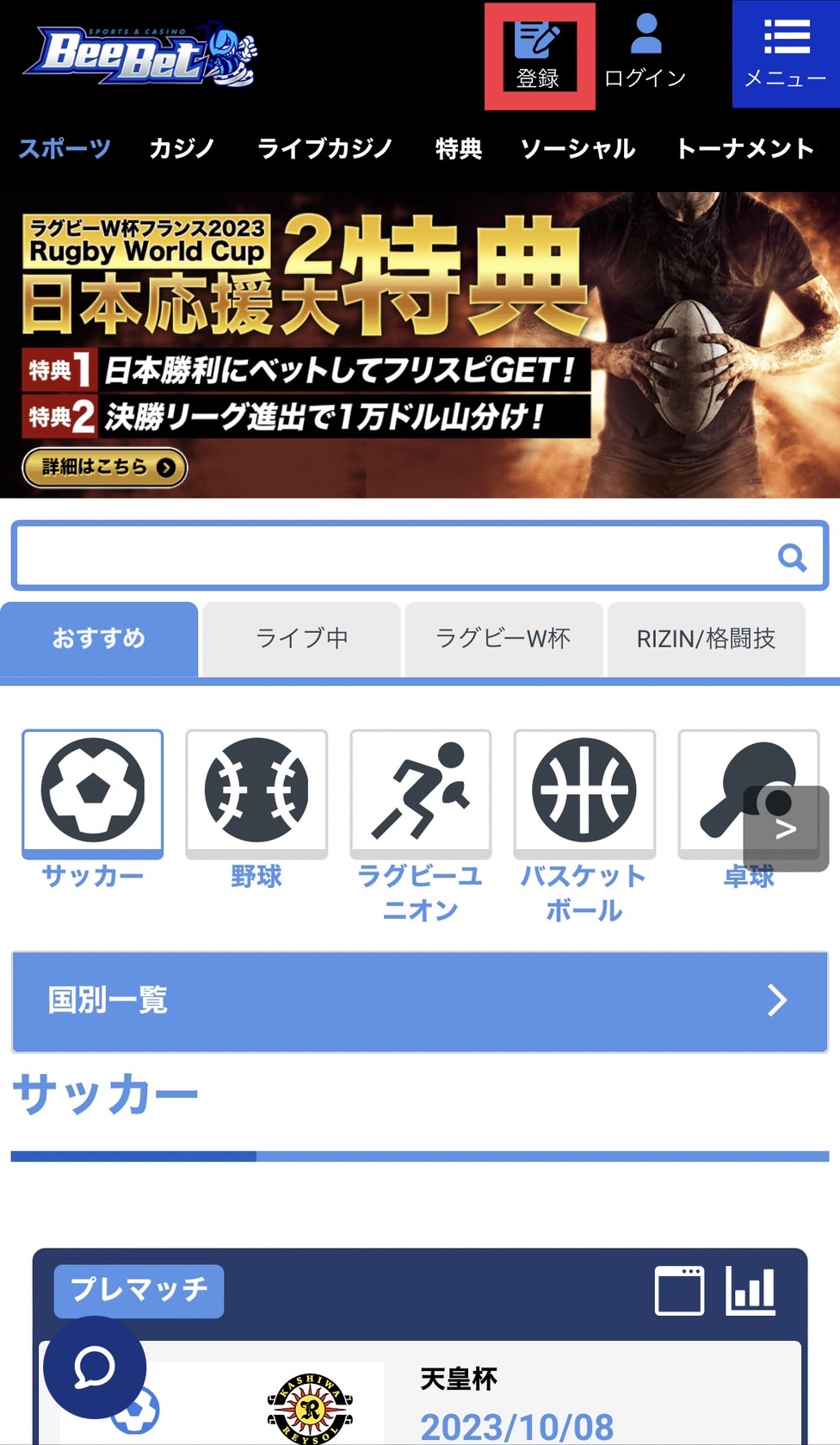Pick the バスケットボール sport tile
This screenshot has width=840, height=1445.
[584, 792]
